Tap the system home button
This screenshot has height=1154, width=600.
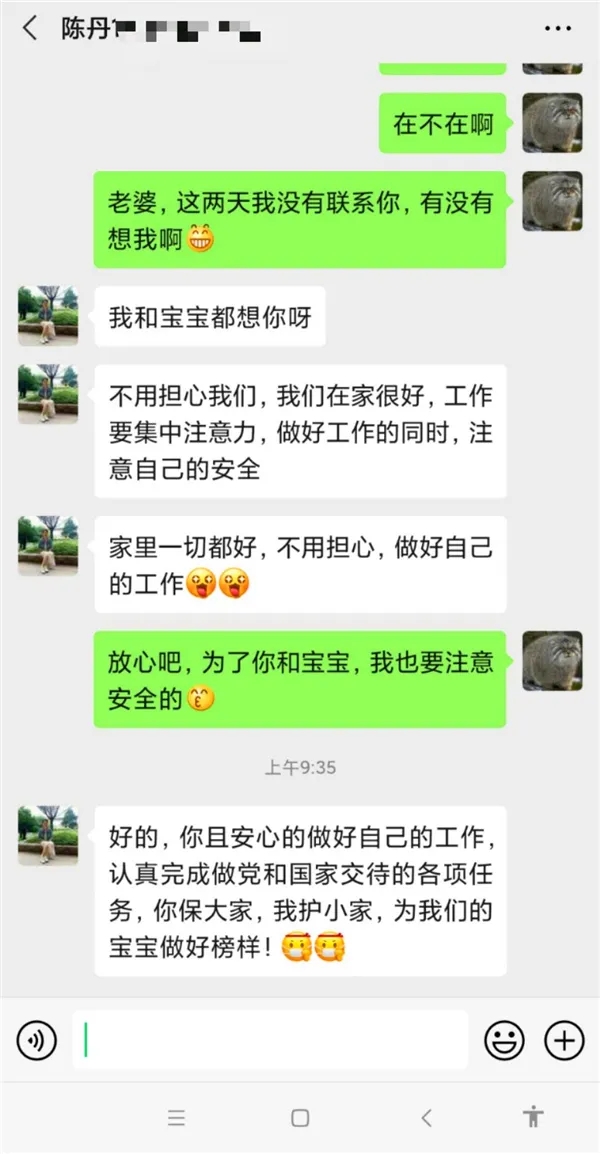click(300, 1118)
